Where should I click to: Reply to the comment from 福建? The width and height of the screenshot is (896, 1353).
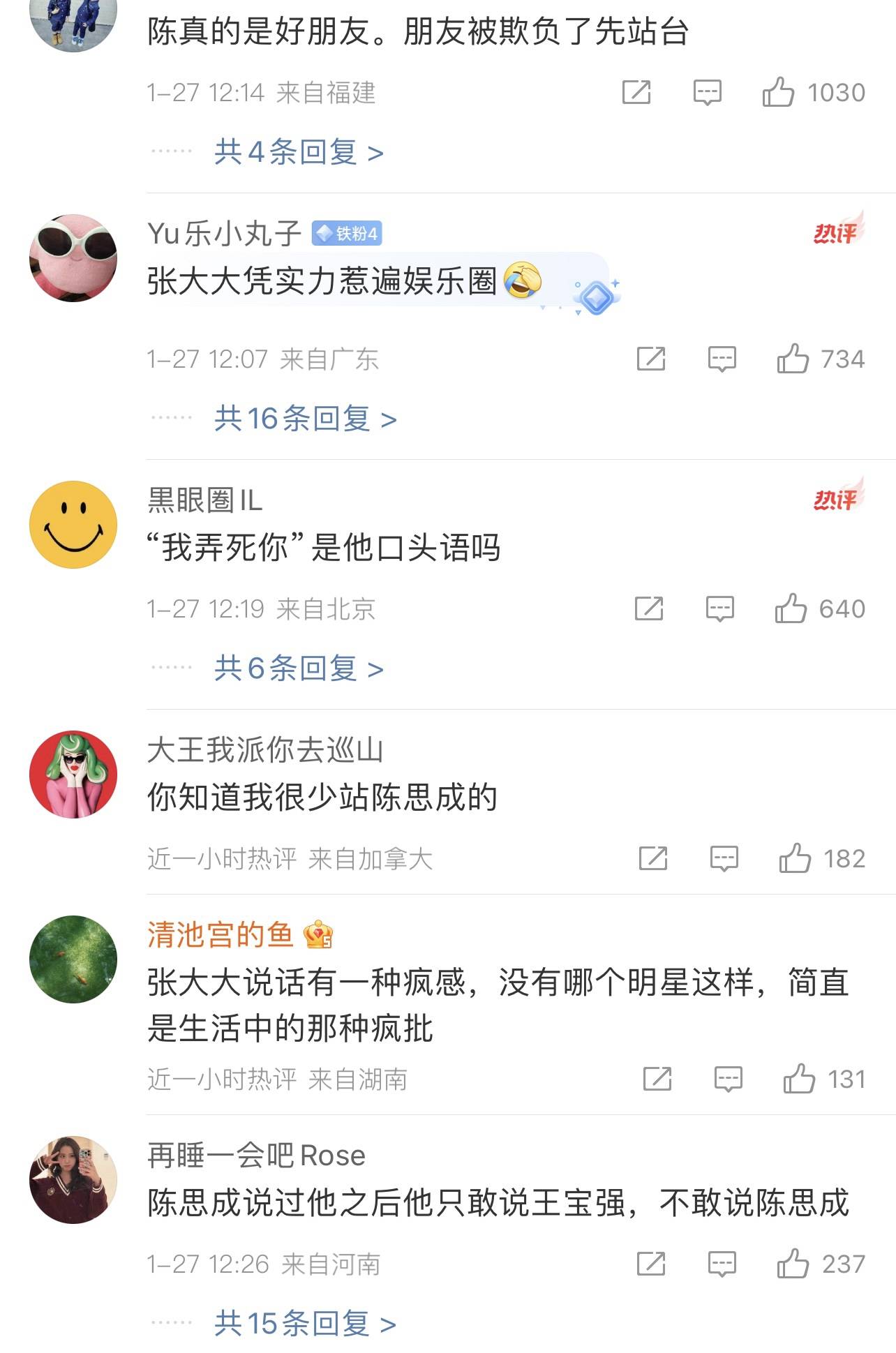click(707, 92)
